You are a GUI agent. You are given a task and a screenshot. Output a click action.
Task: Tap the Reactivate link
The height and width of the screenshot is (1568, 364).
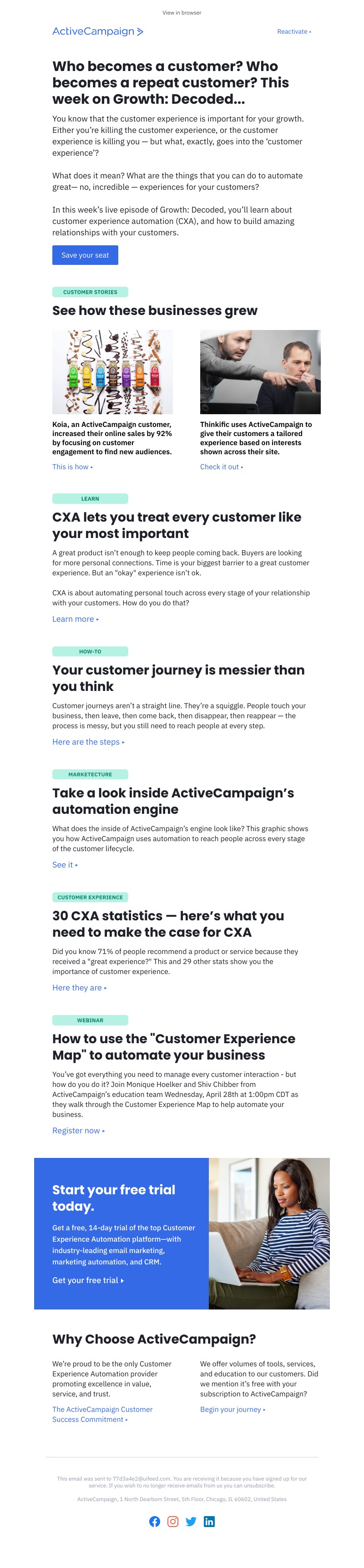click(293, 32)
